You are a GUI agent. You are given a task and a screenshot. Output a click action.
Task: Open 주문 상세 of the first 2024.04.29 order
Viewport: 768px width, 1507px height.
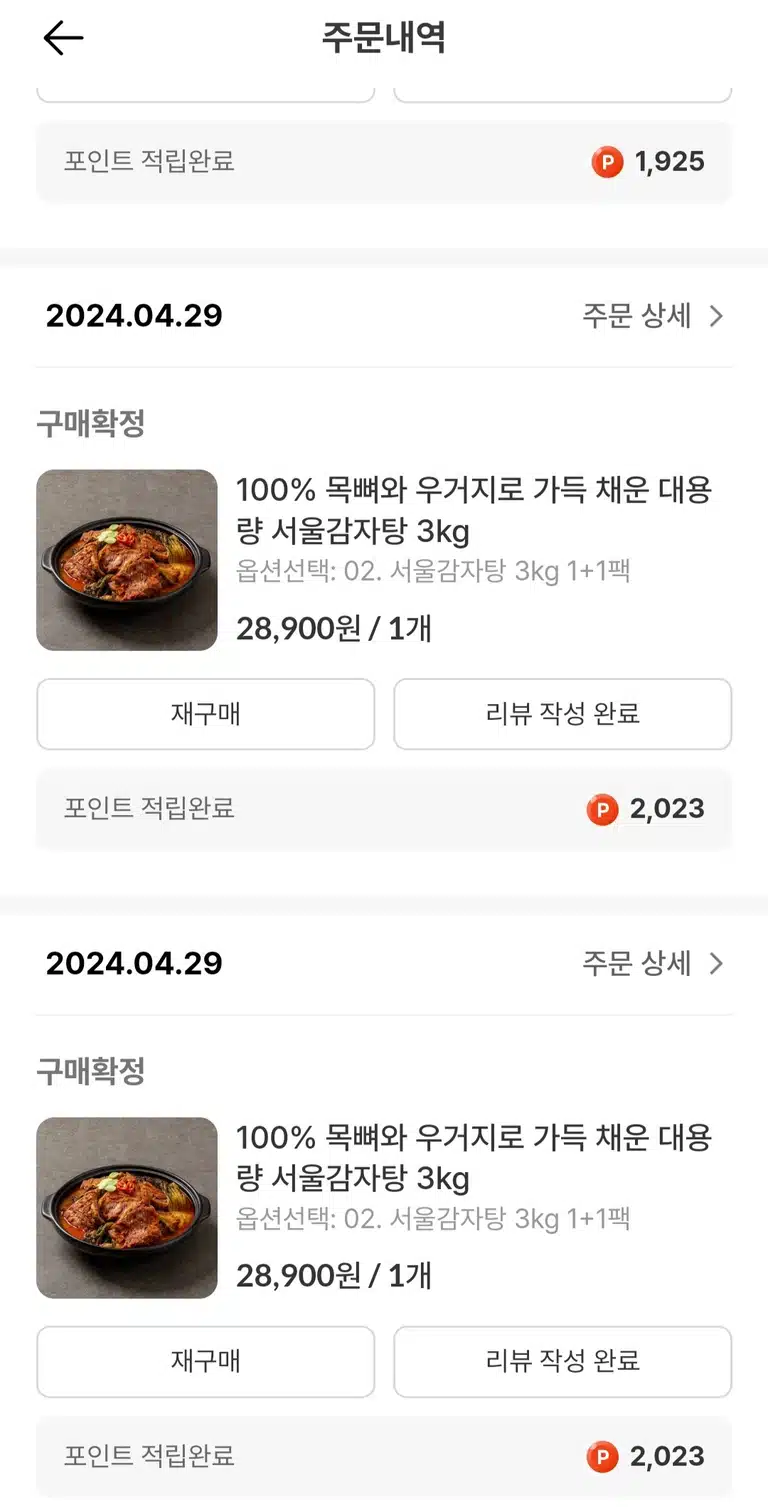[653, 316]
